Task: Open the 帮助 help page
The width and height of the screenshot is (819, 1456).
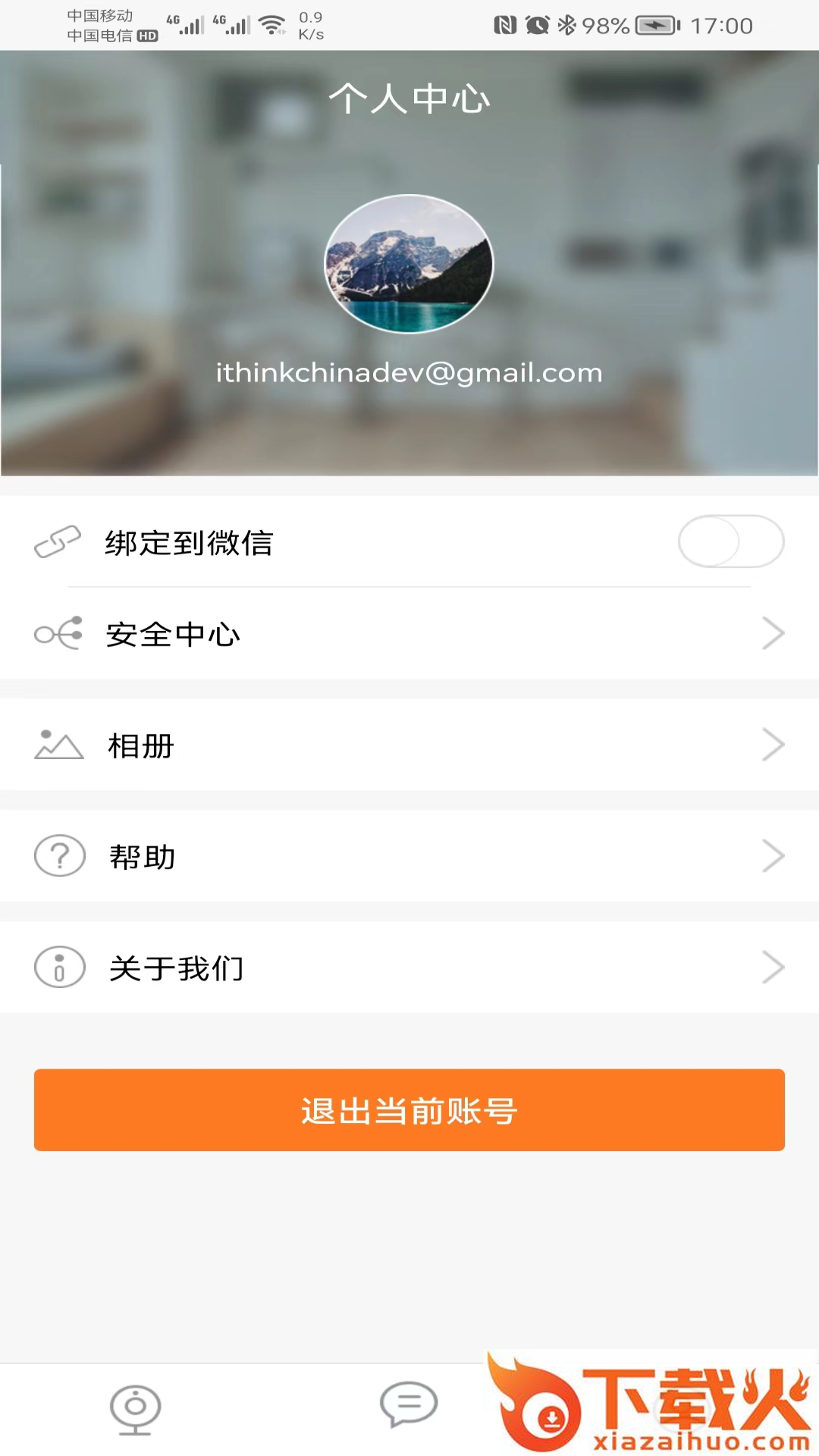Action: pyautogui.click(x=409, y=856)
